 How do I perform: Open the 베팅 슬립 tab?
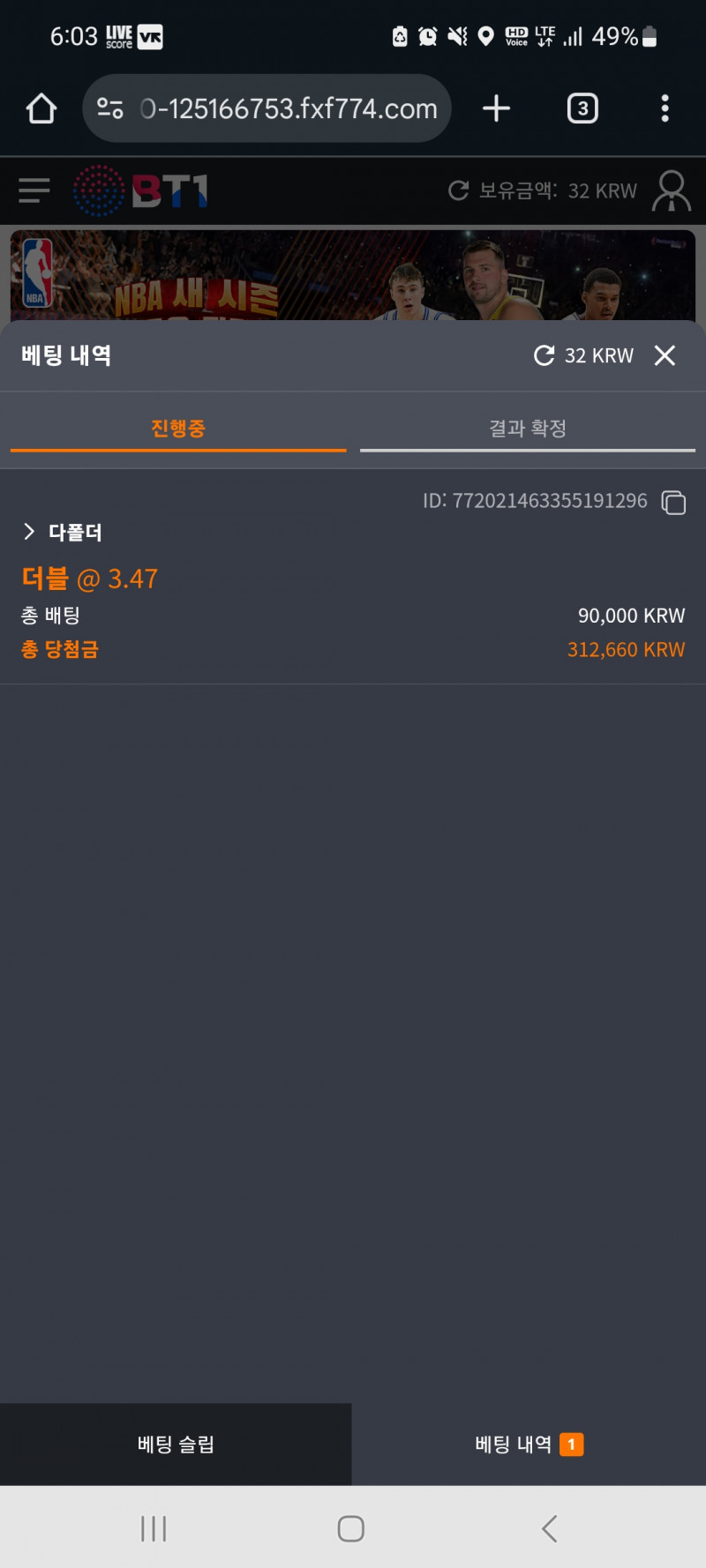pos(176,1445)
